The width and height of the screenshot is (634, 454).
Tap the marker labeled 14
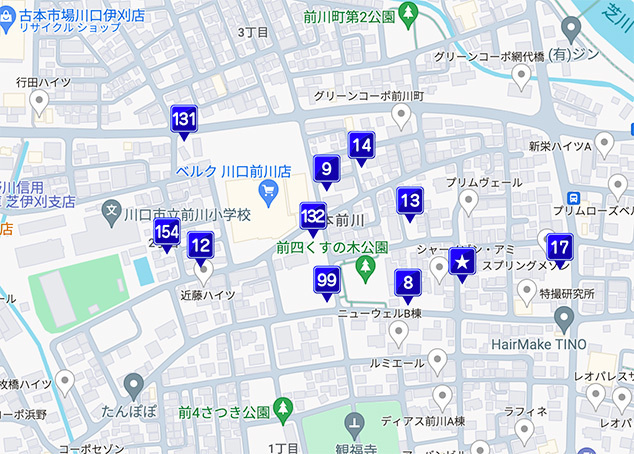click(361, 146)
